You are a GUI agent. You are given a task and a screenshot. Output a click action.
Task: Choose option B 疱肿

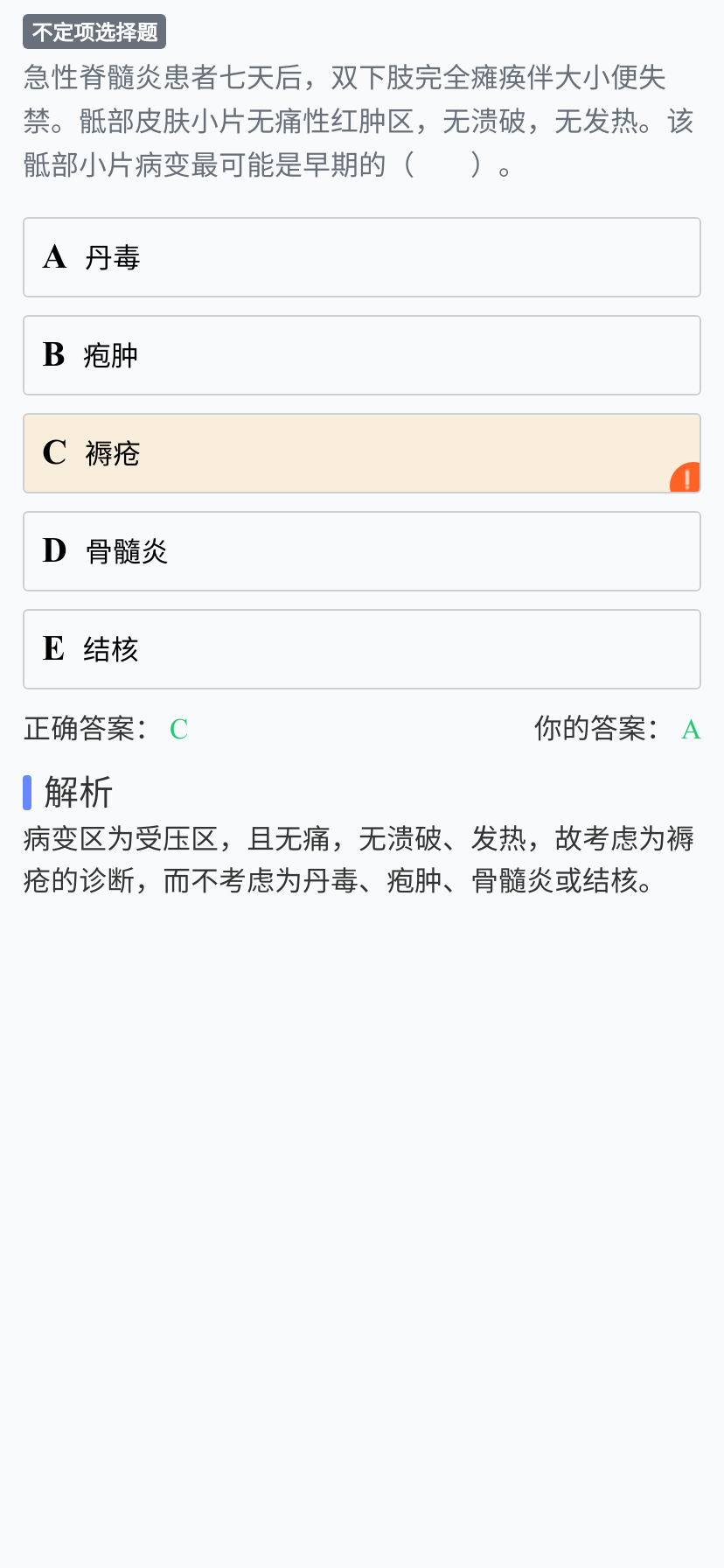[362, 355]
